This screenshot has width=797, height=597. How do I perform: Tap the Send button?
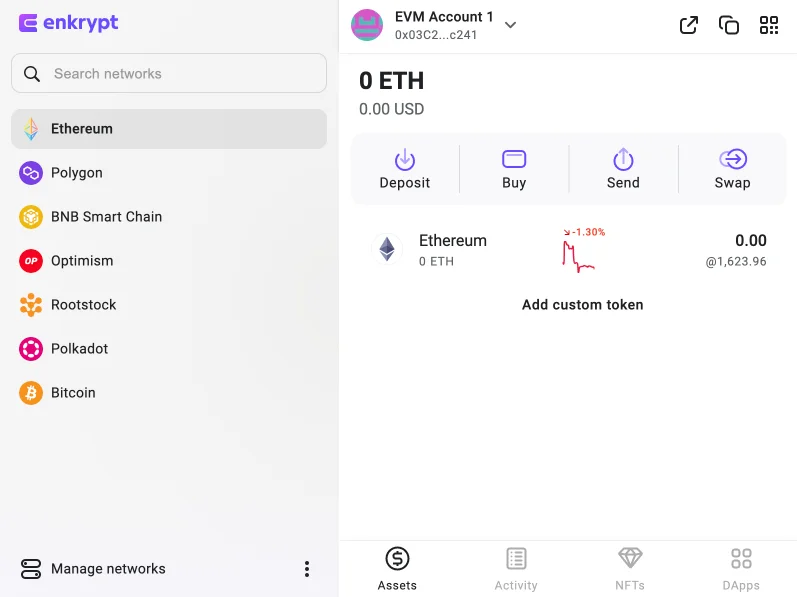[623, 169]
